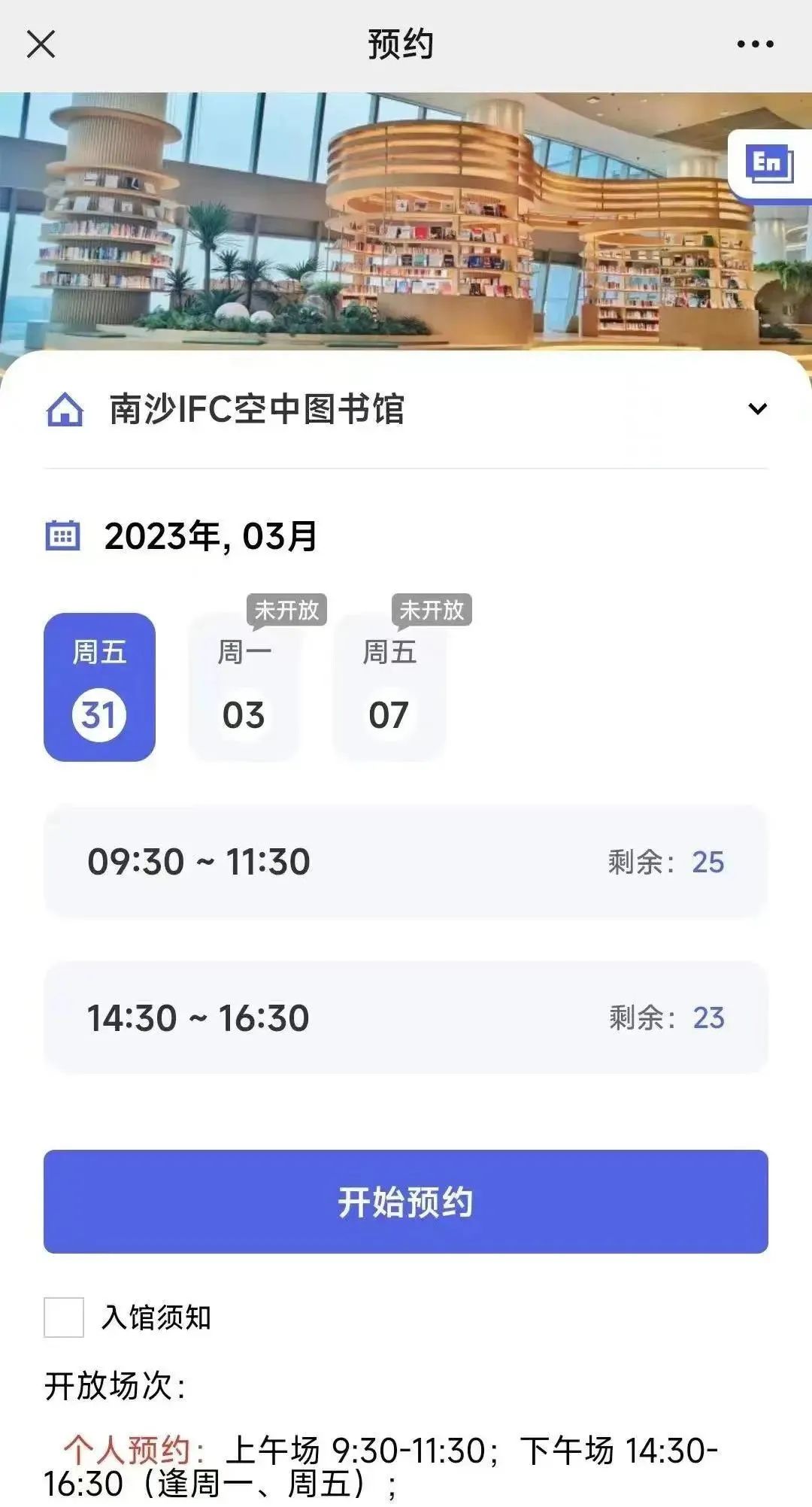Tap the 开始预约 button
Screen dimensions: 812x1507
pyautogui.click(x=406, y=1201)
